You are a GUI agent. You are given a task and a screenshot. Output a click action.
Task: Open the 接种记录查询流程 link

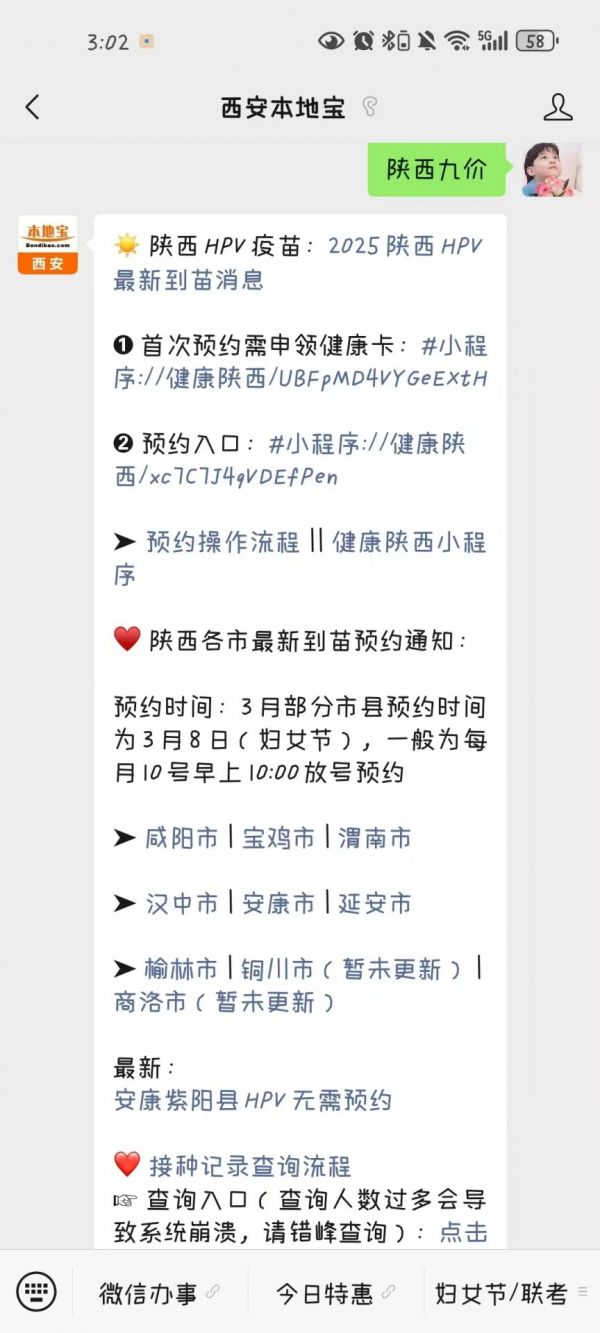coord(250,1166)
